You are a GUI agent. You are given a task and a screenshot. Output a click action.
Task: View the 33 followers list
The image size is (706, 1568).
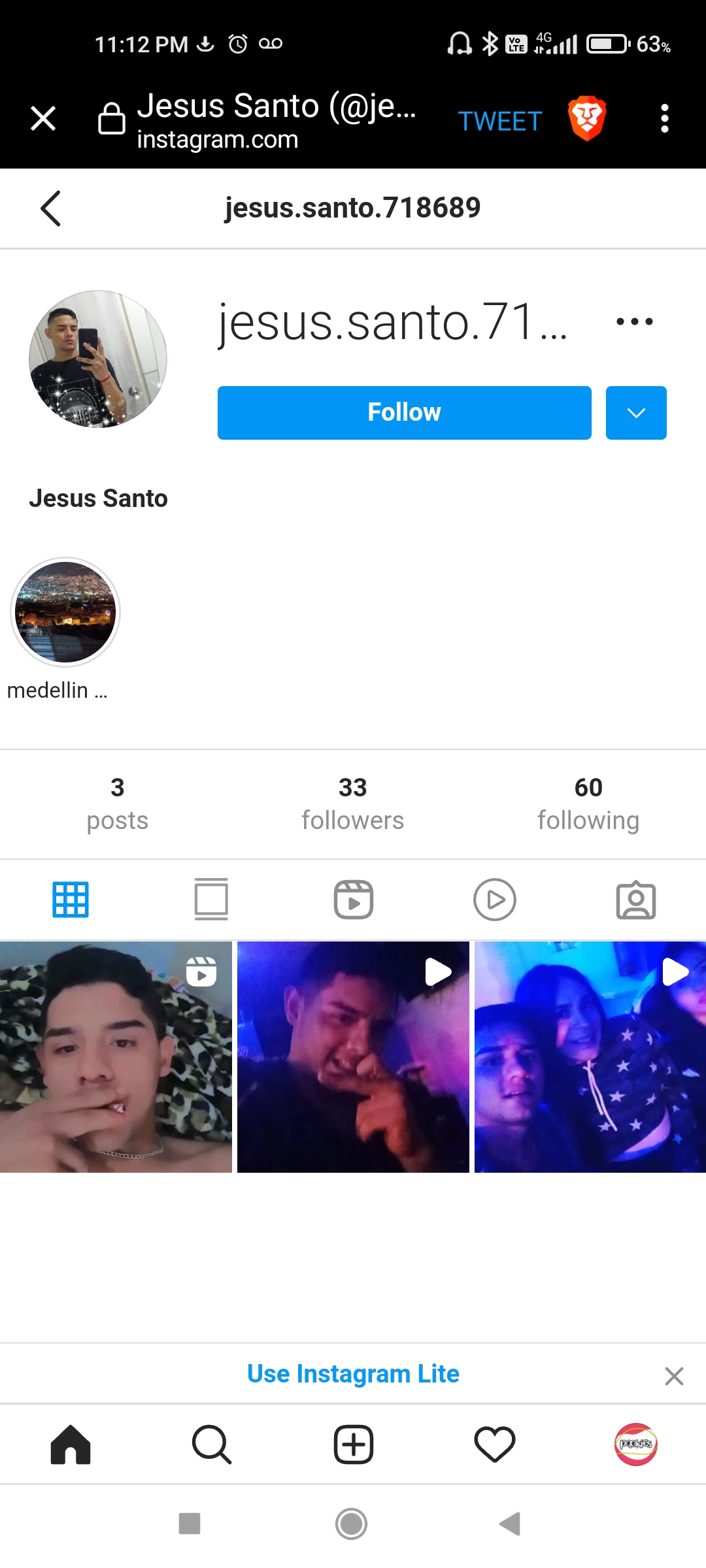pyautogui.click(x=352, y=804)
